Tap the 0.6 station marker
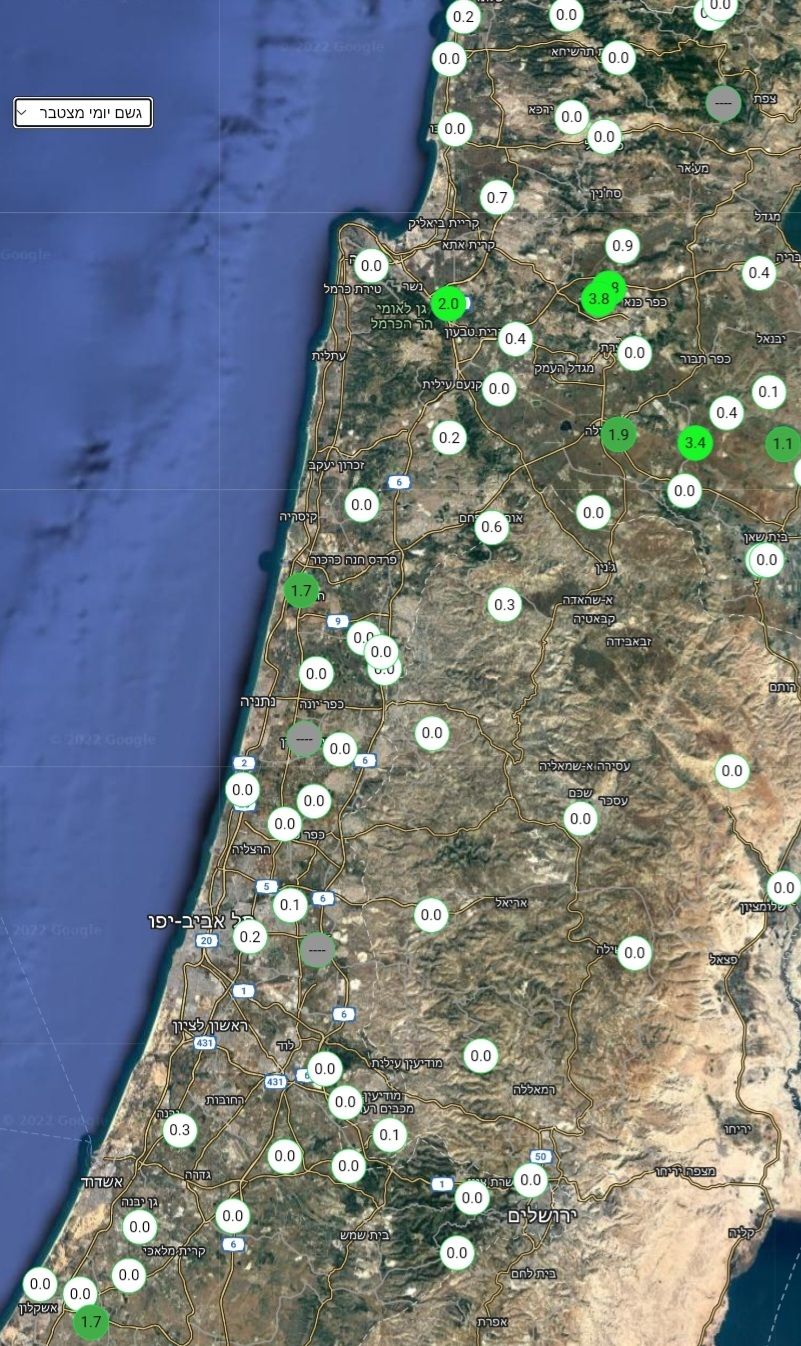 pyautogui.click(x=491, y=527)
